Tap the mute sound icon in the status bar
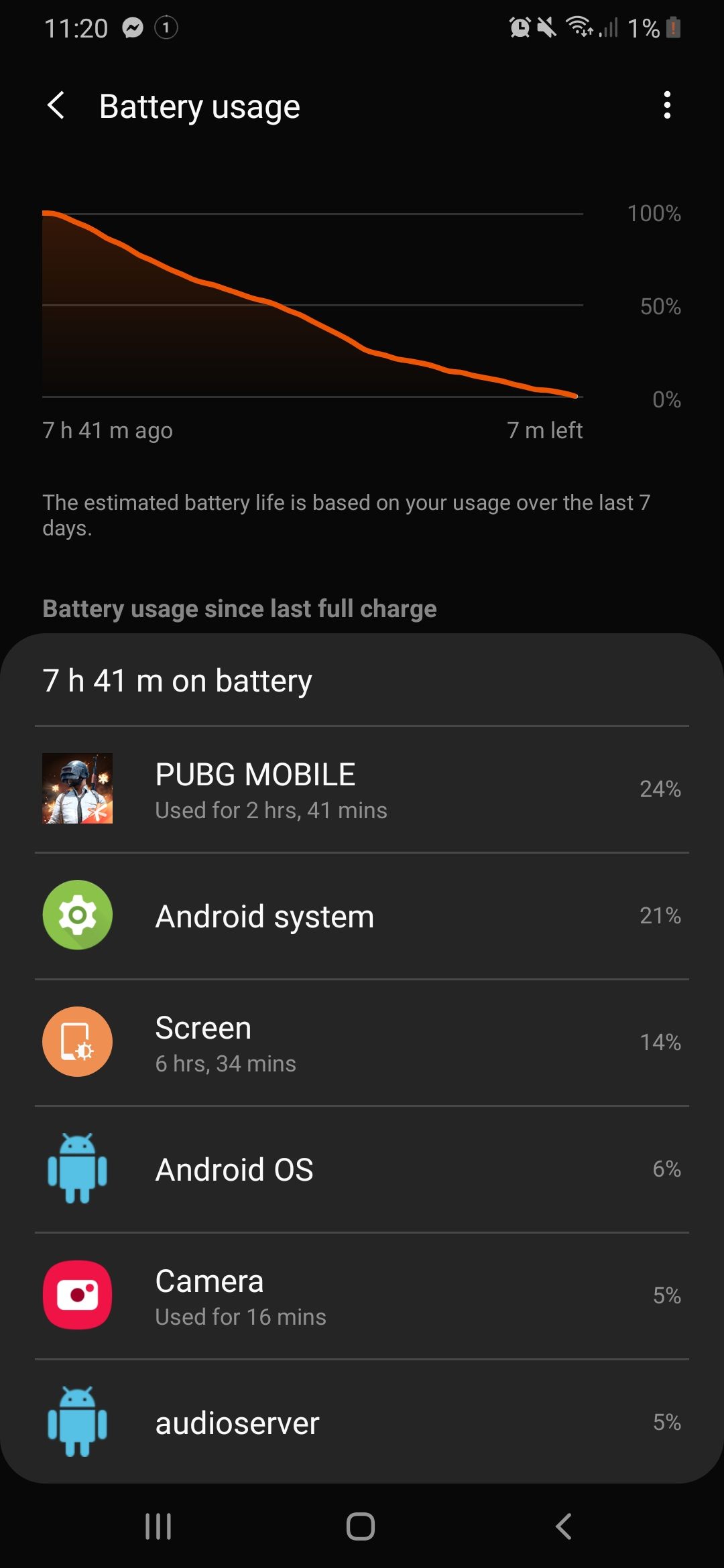The height and width of the screenshot is (1568, 724). click(x=544, y=28)
